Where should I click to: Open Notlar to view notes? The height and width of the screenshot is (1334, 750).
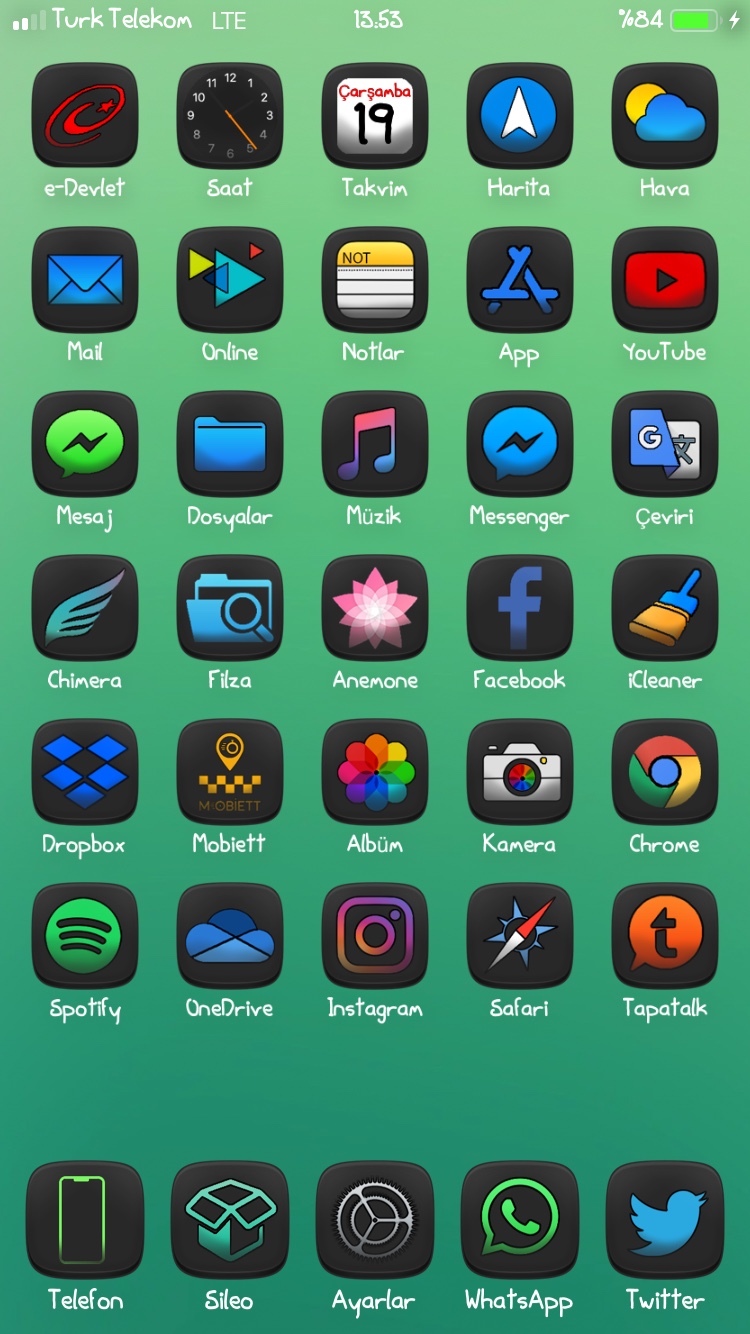coord(375,280)
